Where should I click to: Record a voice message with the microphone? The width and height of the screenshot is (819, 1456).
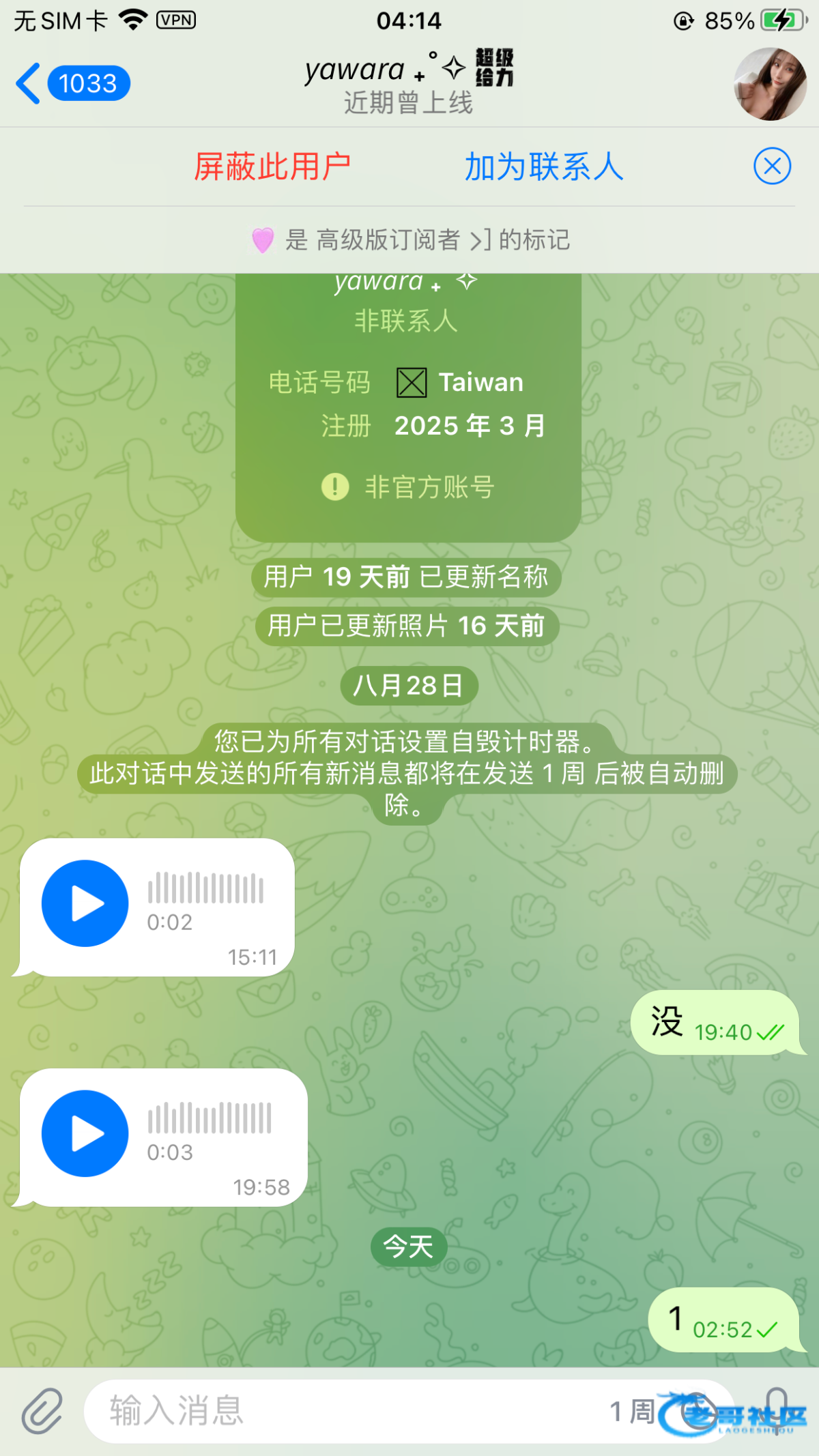click(777, 1409)
